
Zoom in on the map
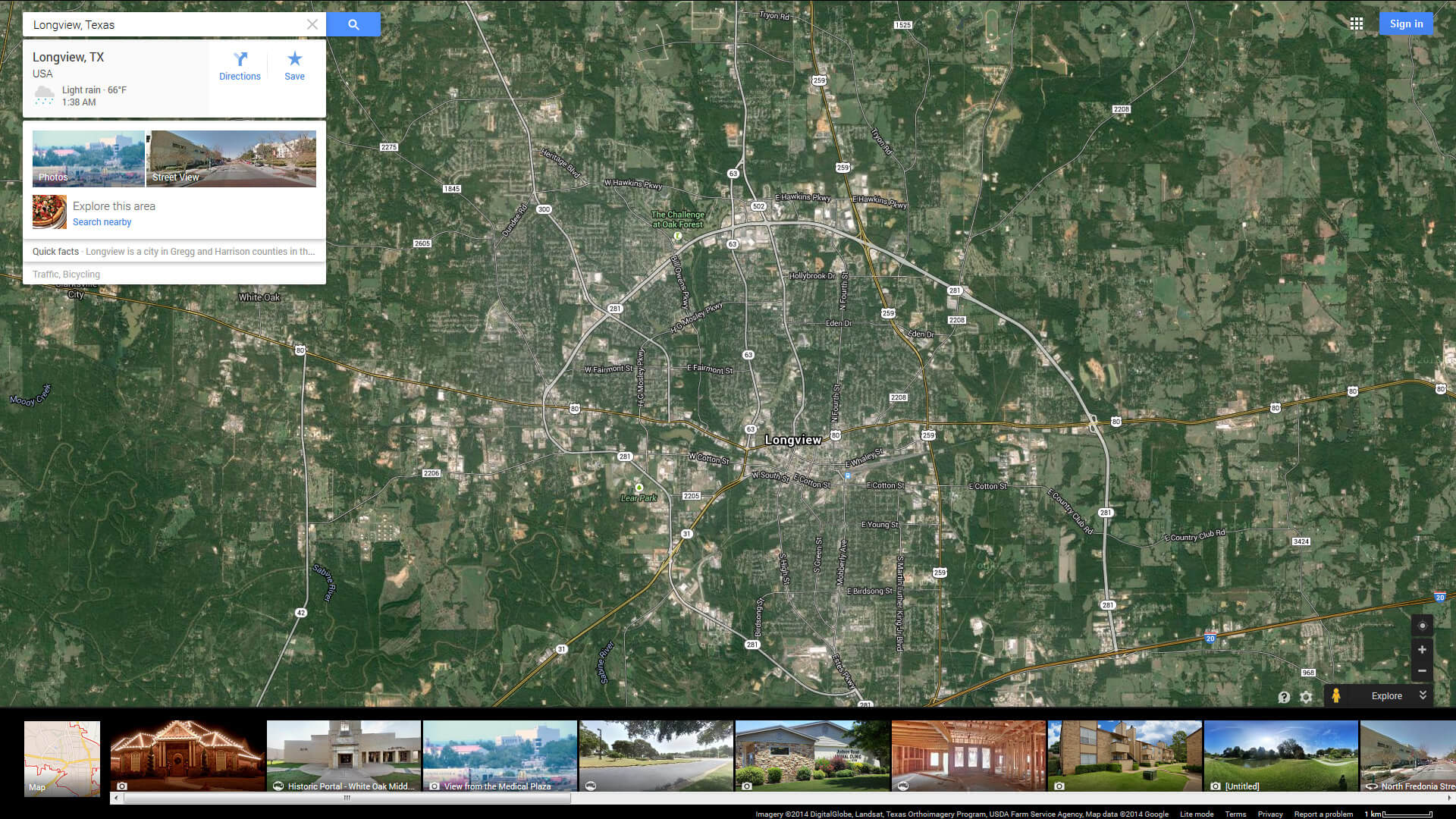coord(1422,650)
